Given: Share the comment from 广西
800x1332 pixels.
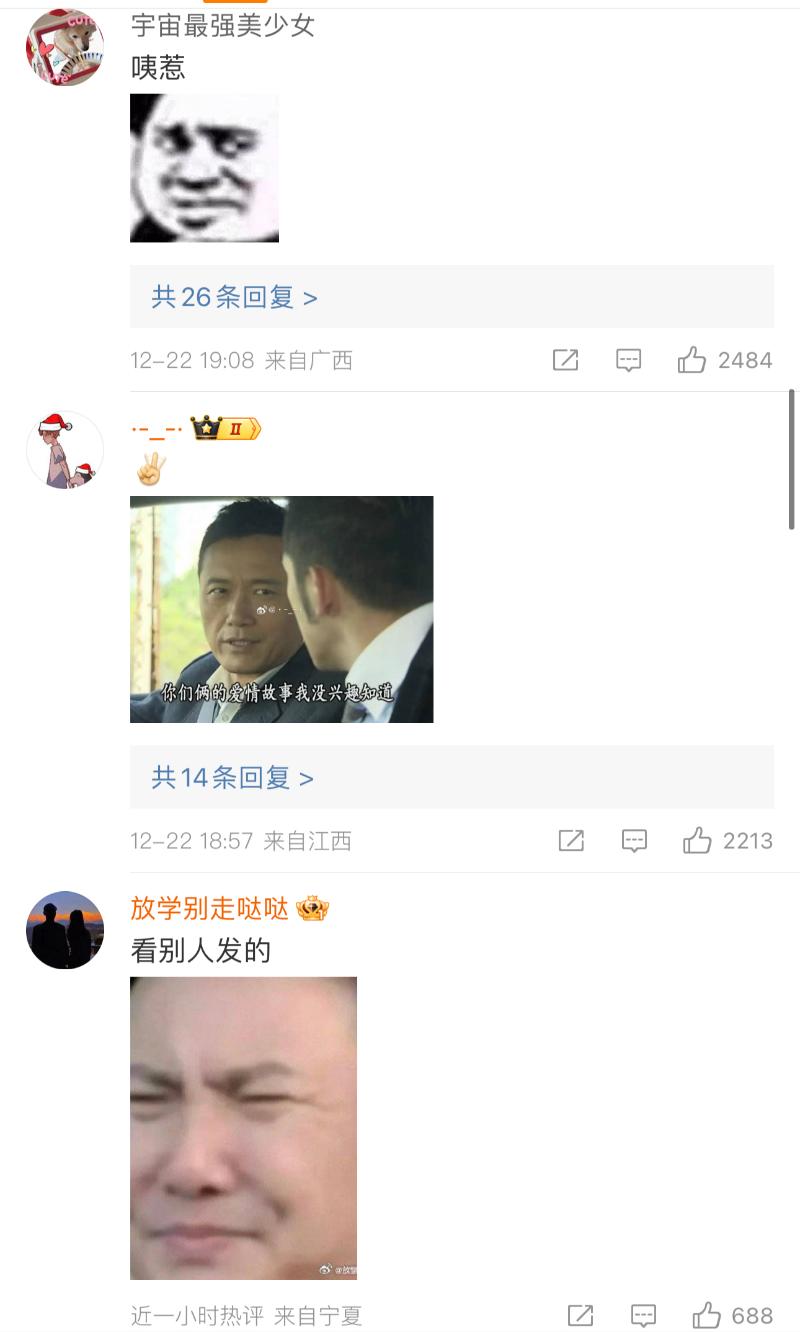Looking at the screenshot, I should [x=566, y=360].
